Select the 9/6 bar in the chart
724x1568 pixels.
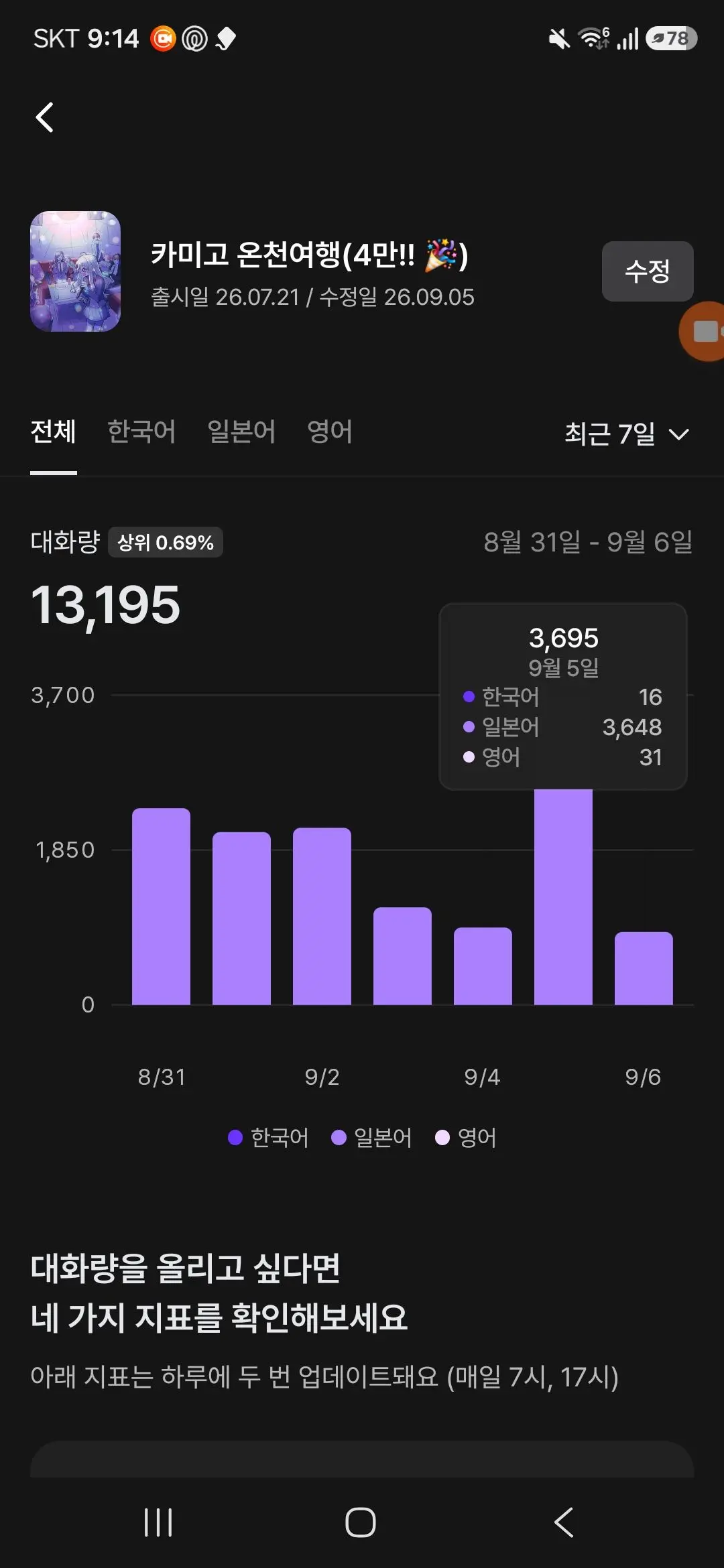(x=644, y=968)
